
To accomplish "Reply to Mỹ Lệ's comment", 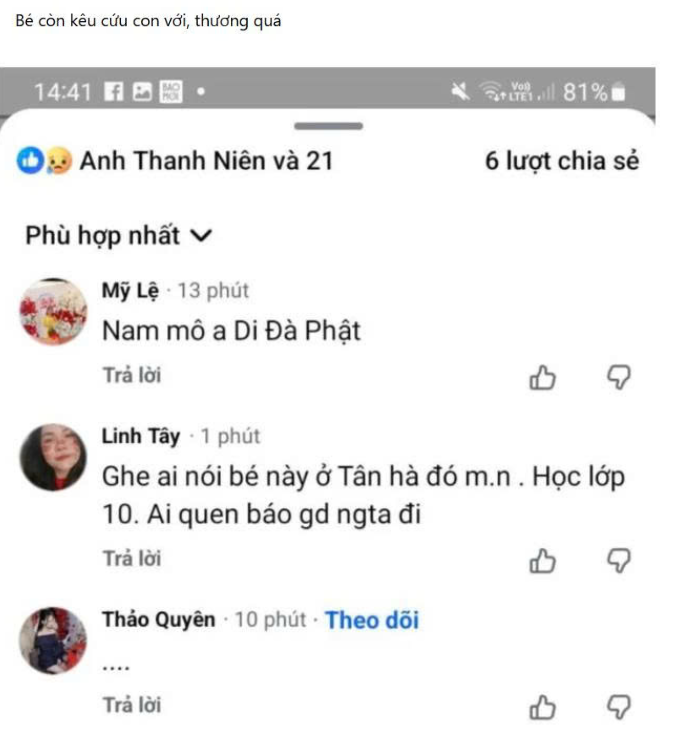I will (131, 376).
